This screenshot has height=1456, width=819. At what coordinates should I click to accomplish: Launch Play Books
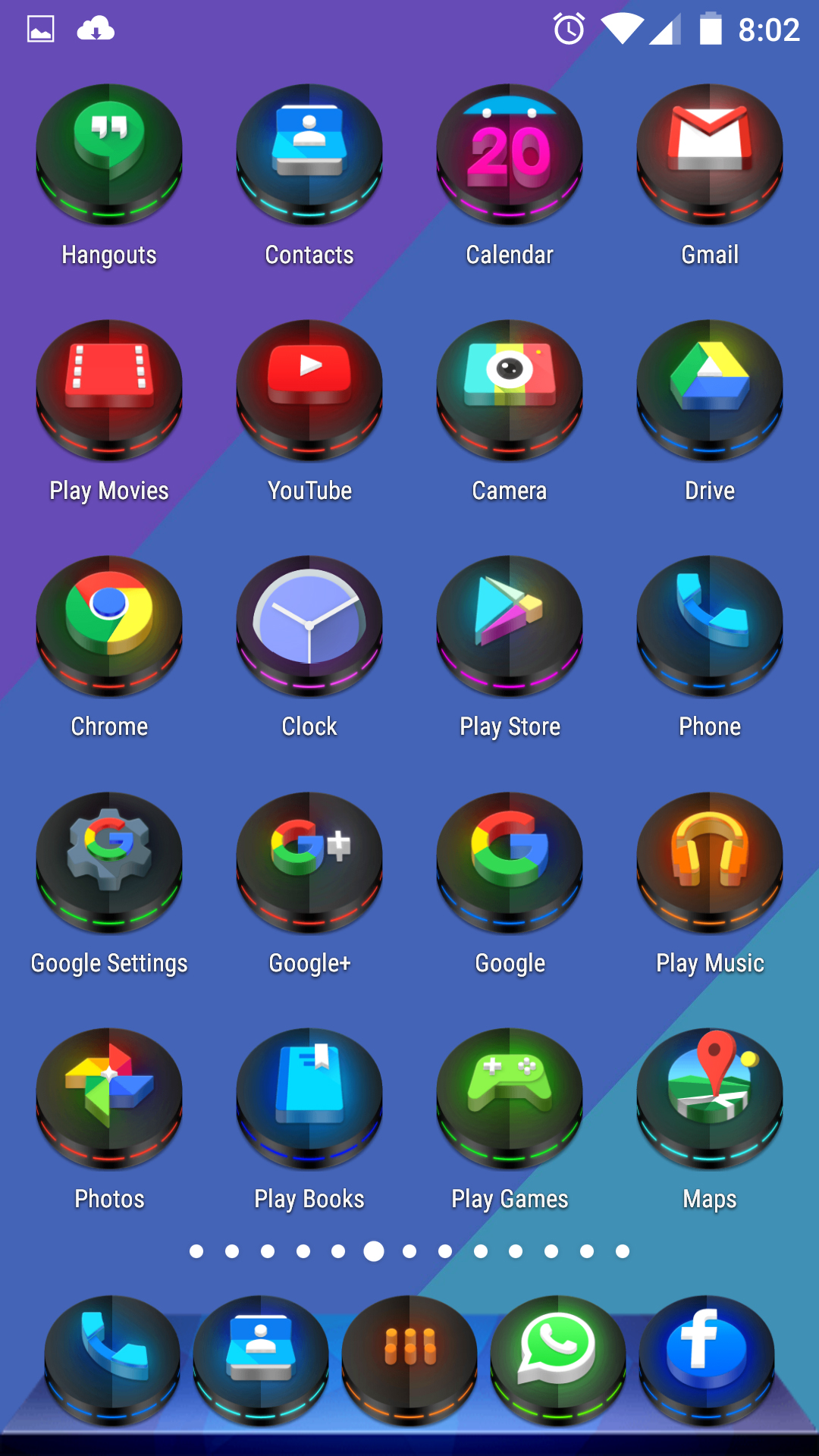pyautogui.click(x=309, y=1100)
